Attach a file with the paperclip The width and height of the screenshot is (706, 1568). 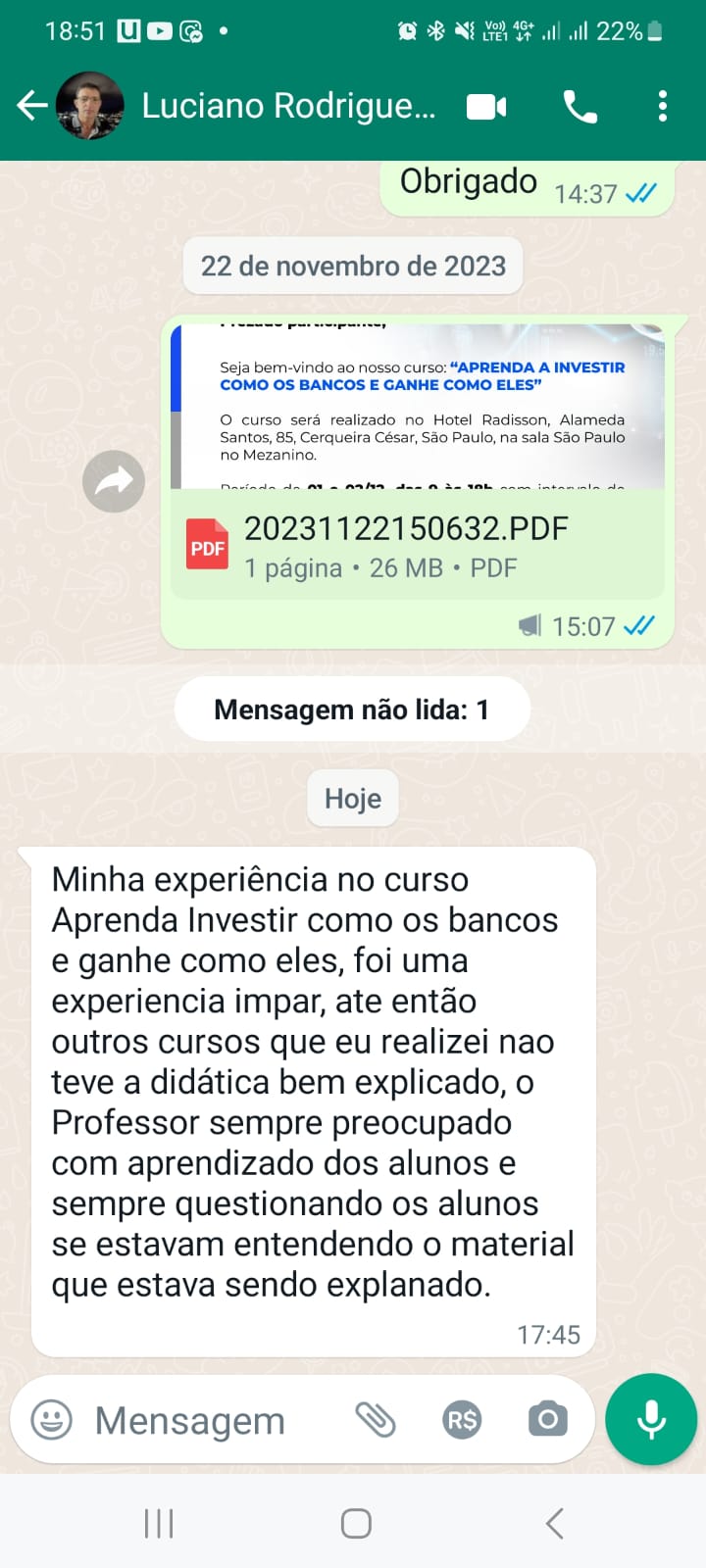(x=375, y=1419)
